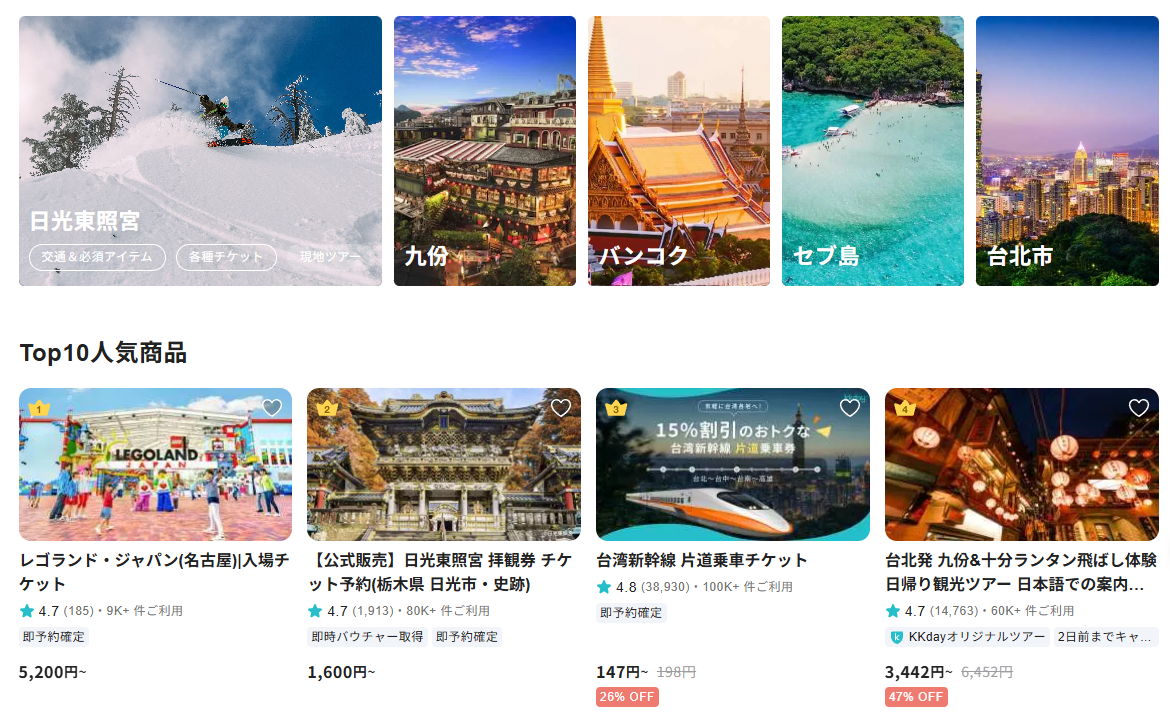Select the 交通＆必須アイテム chip
Viewport: 1170px width, 716px height.
(x=97, y=257)
